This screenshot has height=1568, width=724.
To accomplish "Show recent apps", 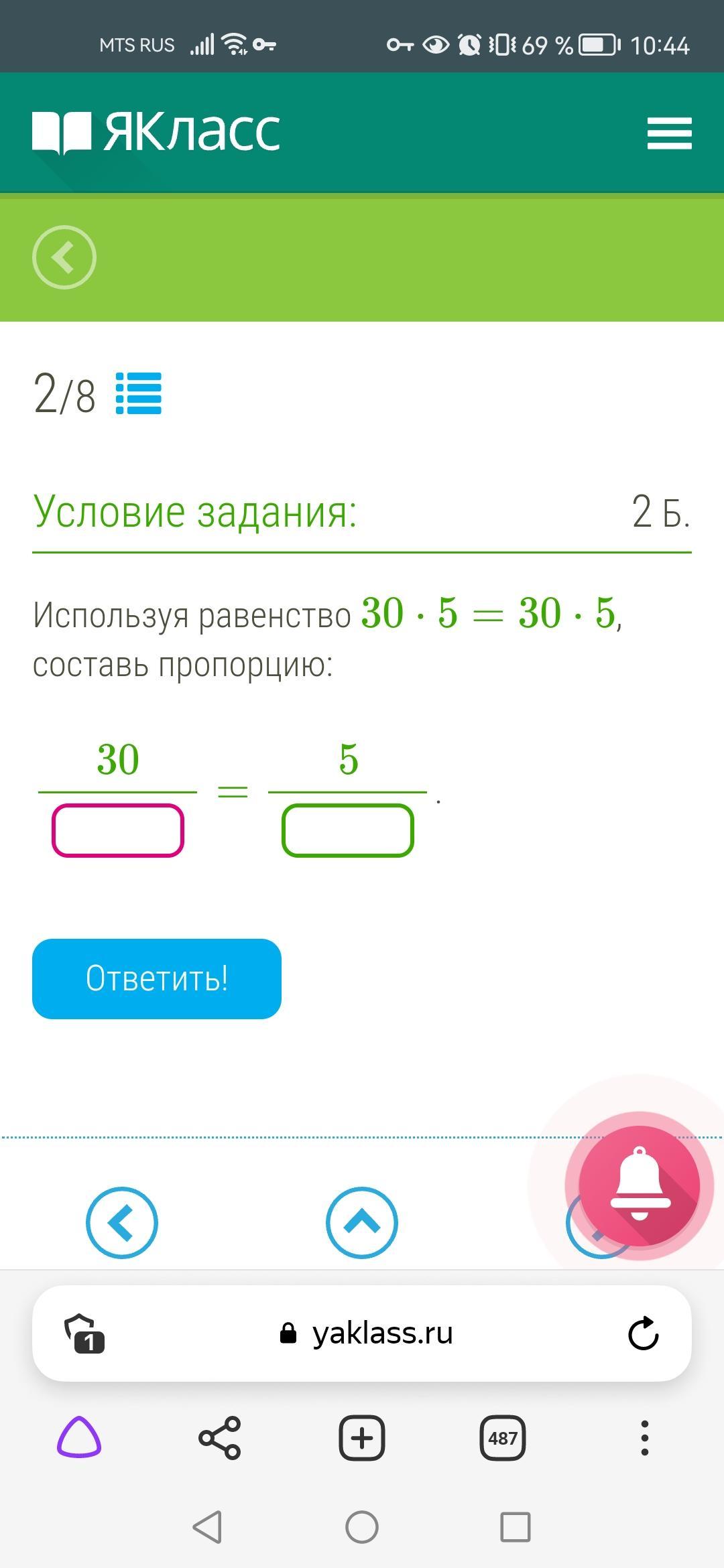I will (516, 1527).
